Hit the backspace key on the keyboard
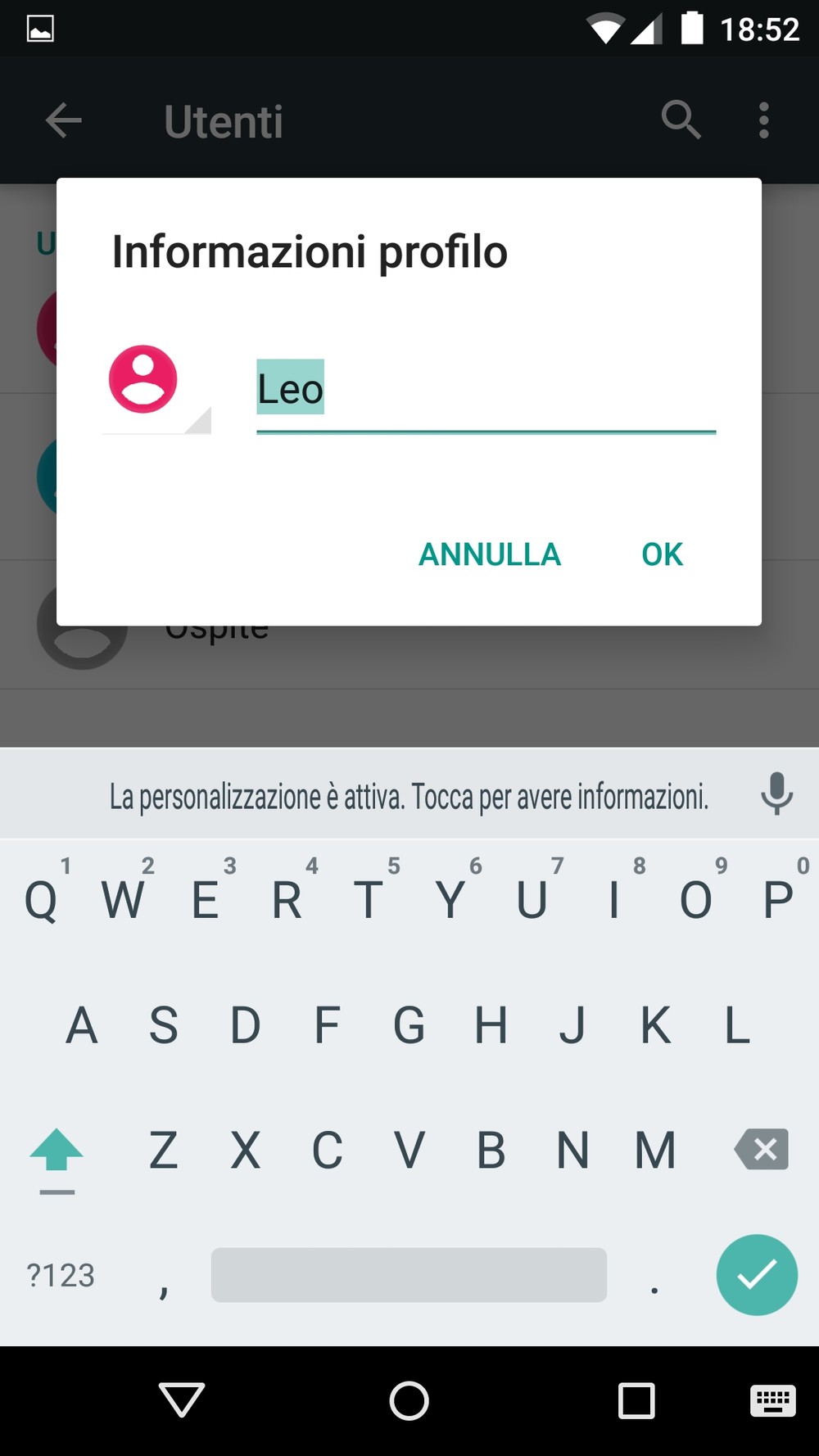 point(762,1148)
